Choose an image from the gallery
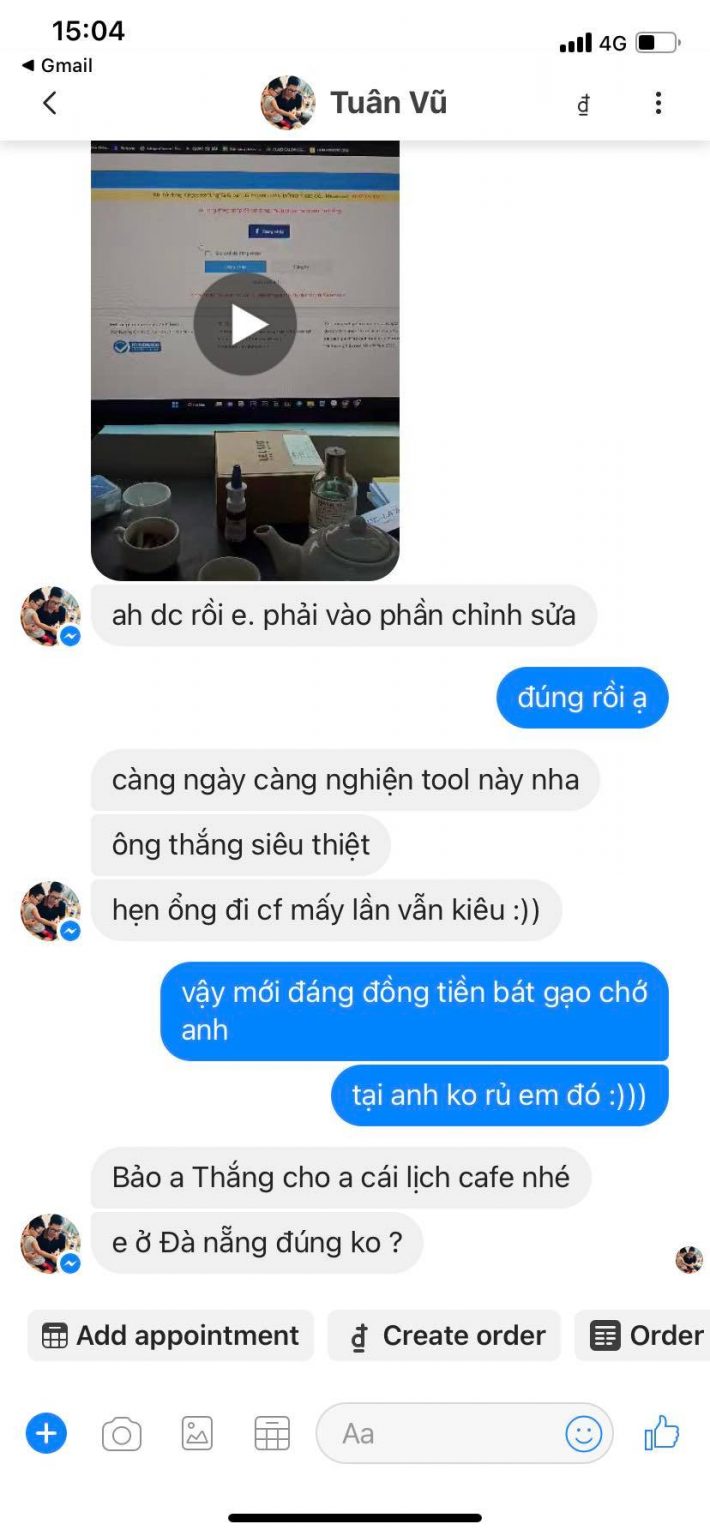 click(197, 1434)
